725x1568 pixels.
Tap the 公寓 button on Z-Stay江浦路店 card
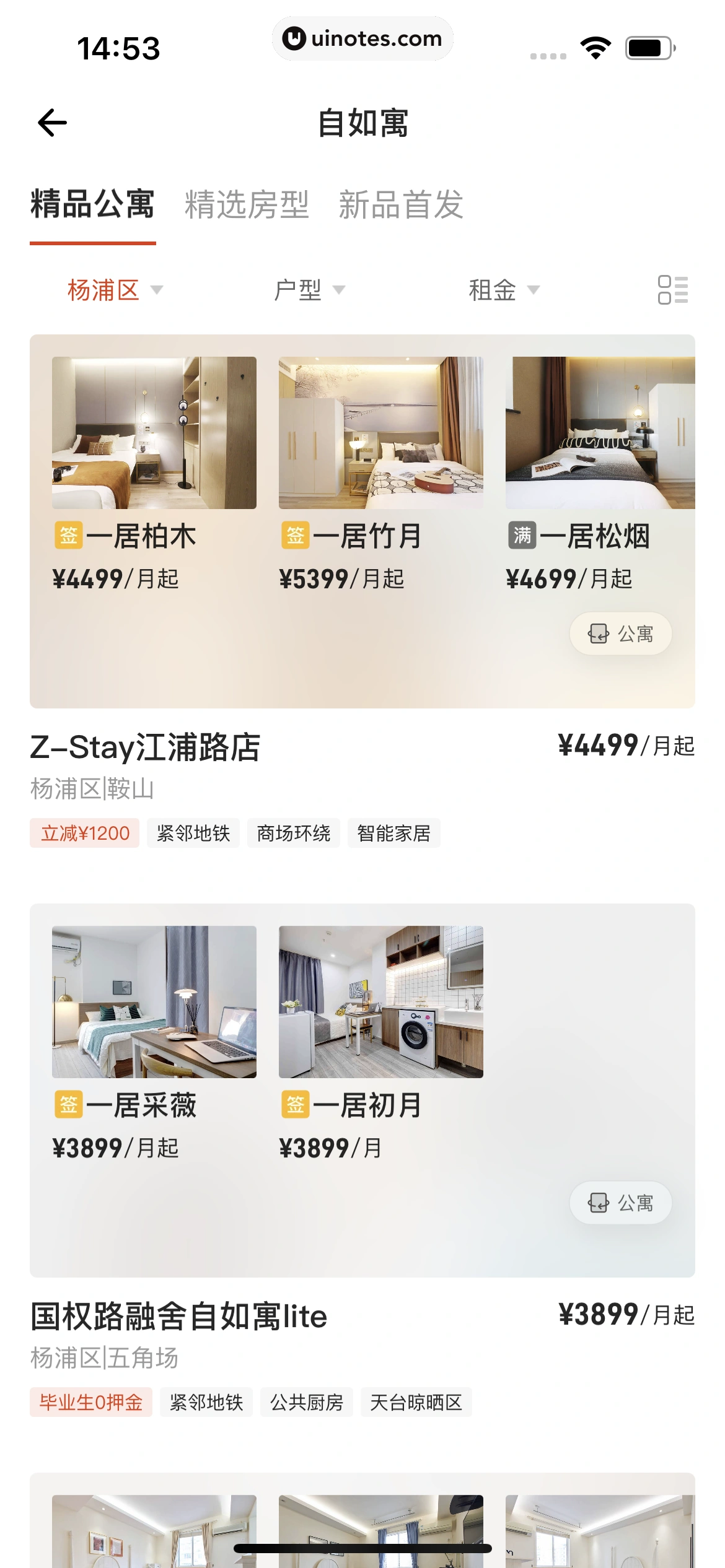[621, 634]
